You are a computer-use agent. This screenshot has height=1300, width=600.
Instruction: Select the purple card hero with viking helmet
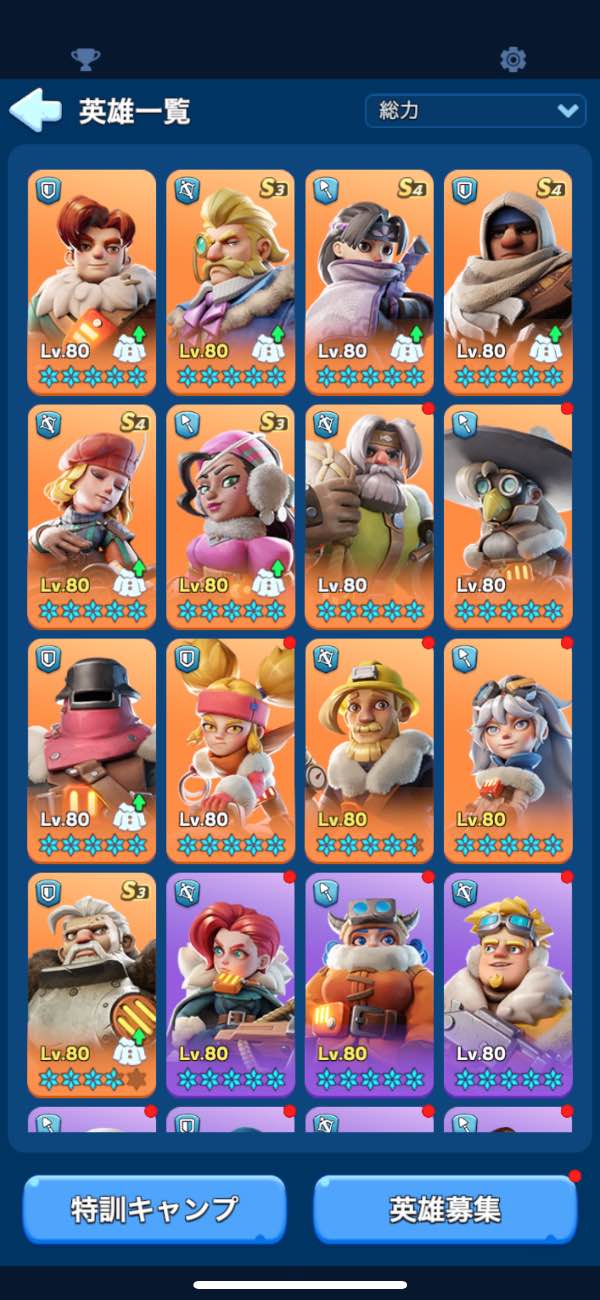[x=370, y=985]
